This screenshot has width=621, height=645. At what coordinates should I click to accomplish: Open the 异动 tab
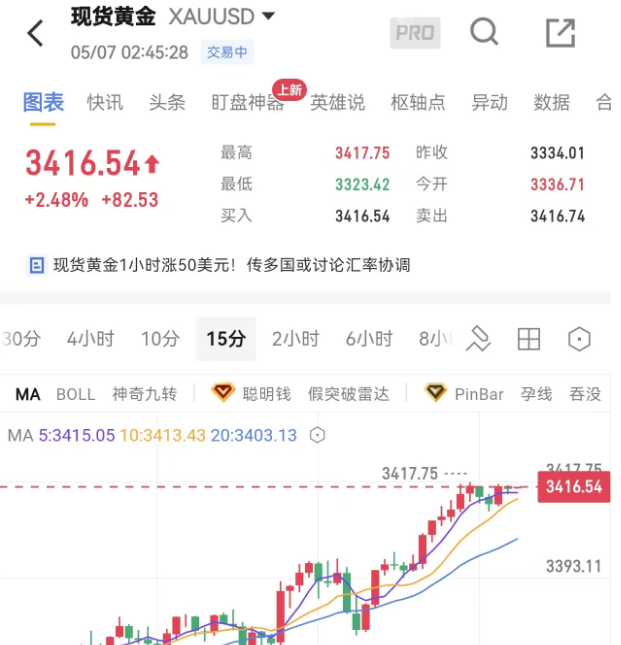[489, 102]
